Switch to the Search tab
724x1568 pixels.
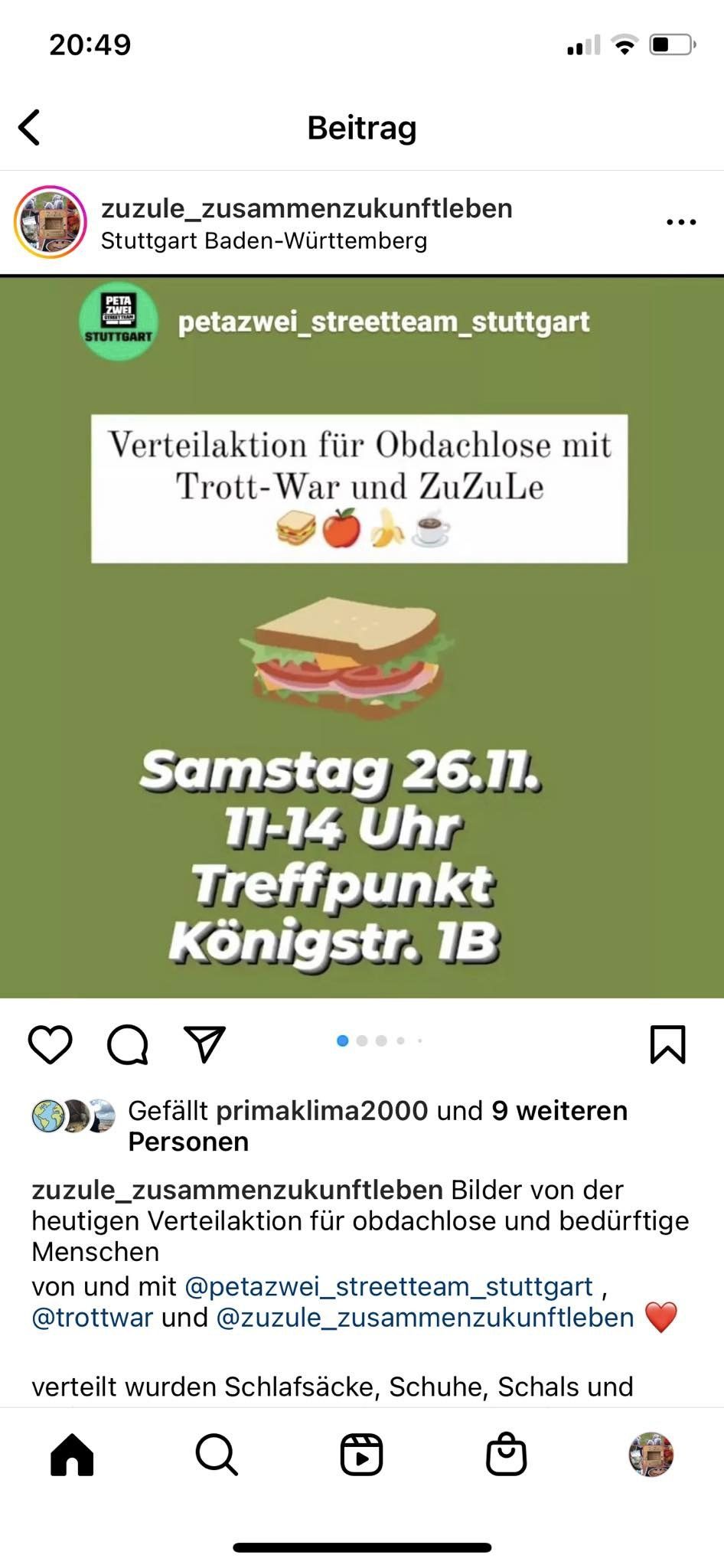coord(217,1454)
